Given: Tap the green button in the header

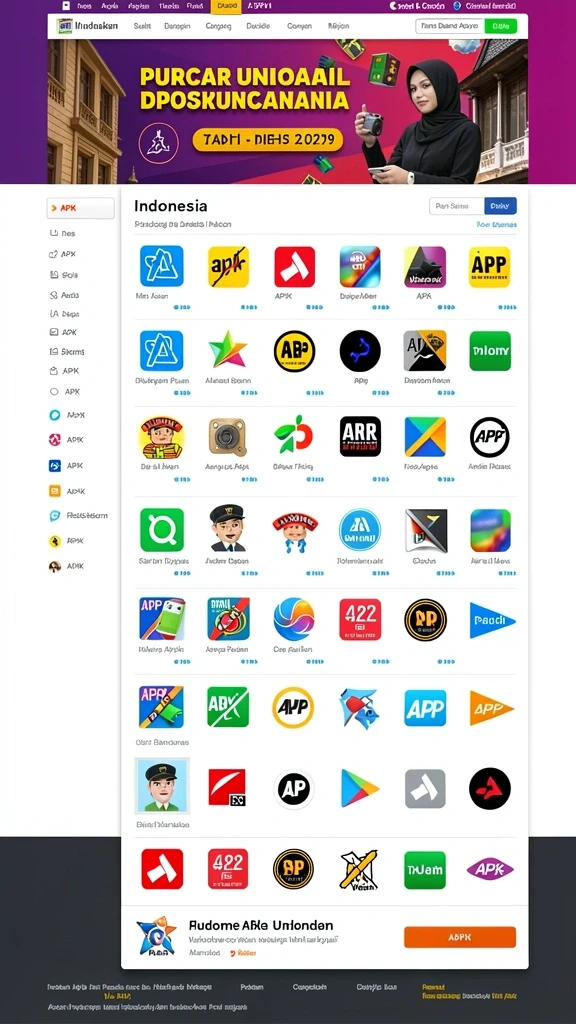Looking at the screenshot, I should pos(501,26).
